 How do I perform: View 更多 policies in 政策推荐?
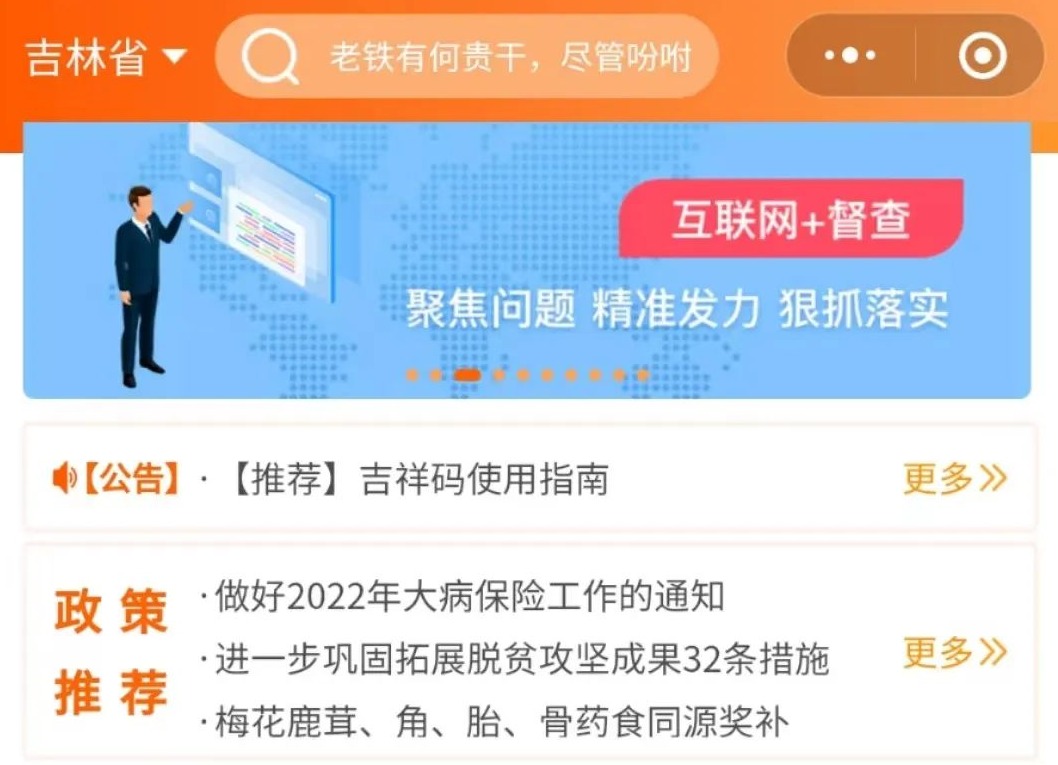954,653
